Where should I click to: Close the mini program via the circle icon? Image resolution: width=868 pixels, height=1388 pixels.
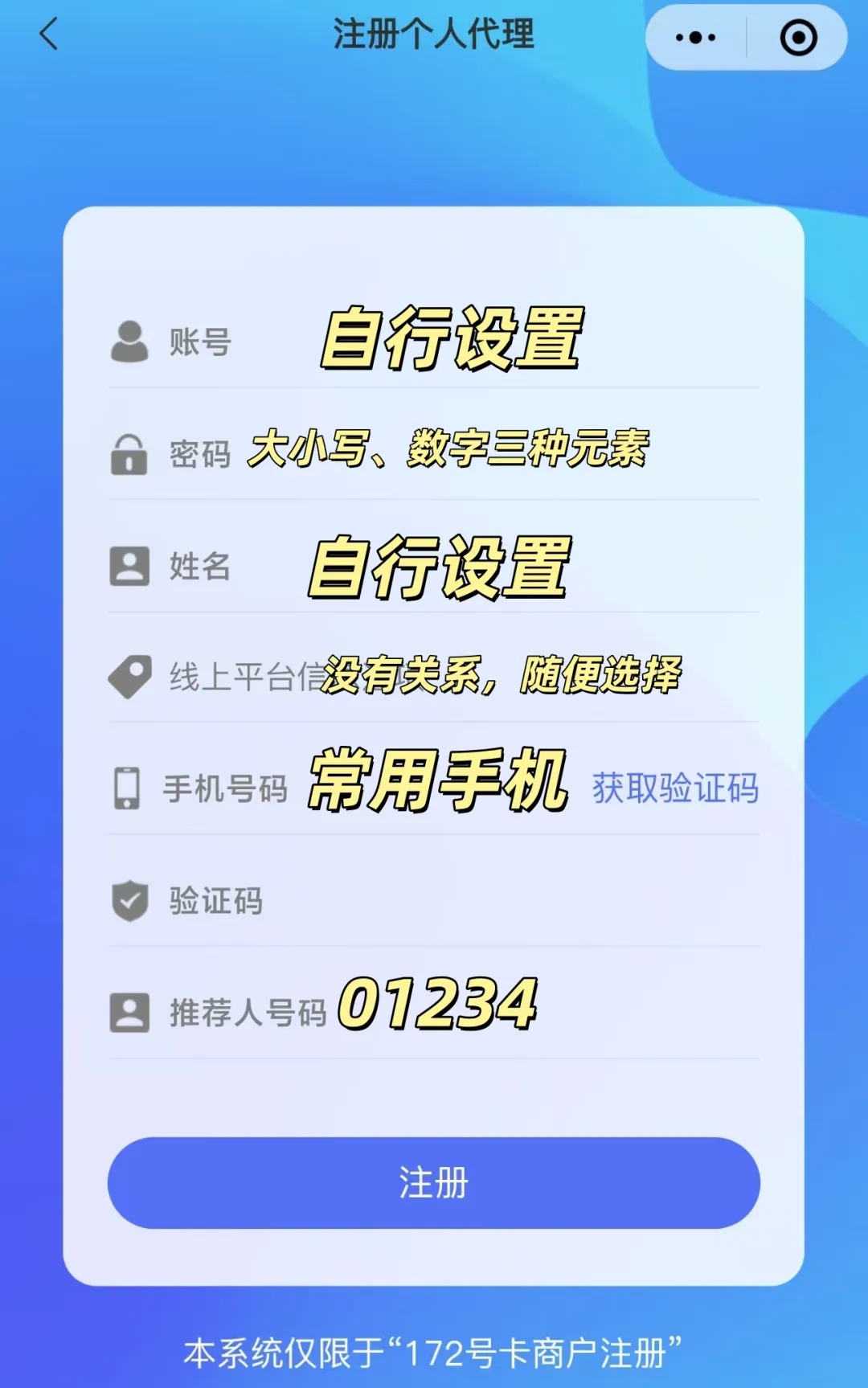click(x=798, y=38)
